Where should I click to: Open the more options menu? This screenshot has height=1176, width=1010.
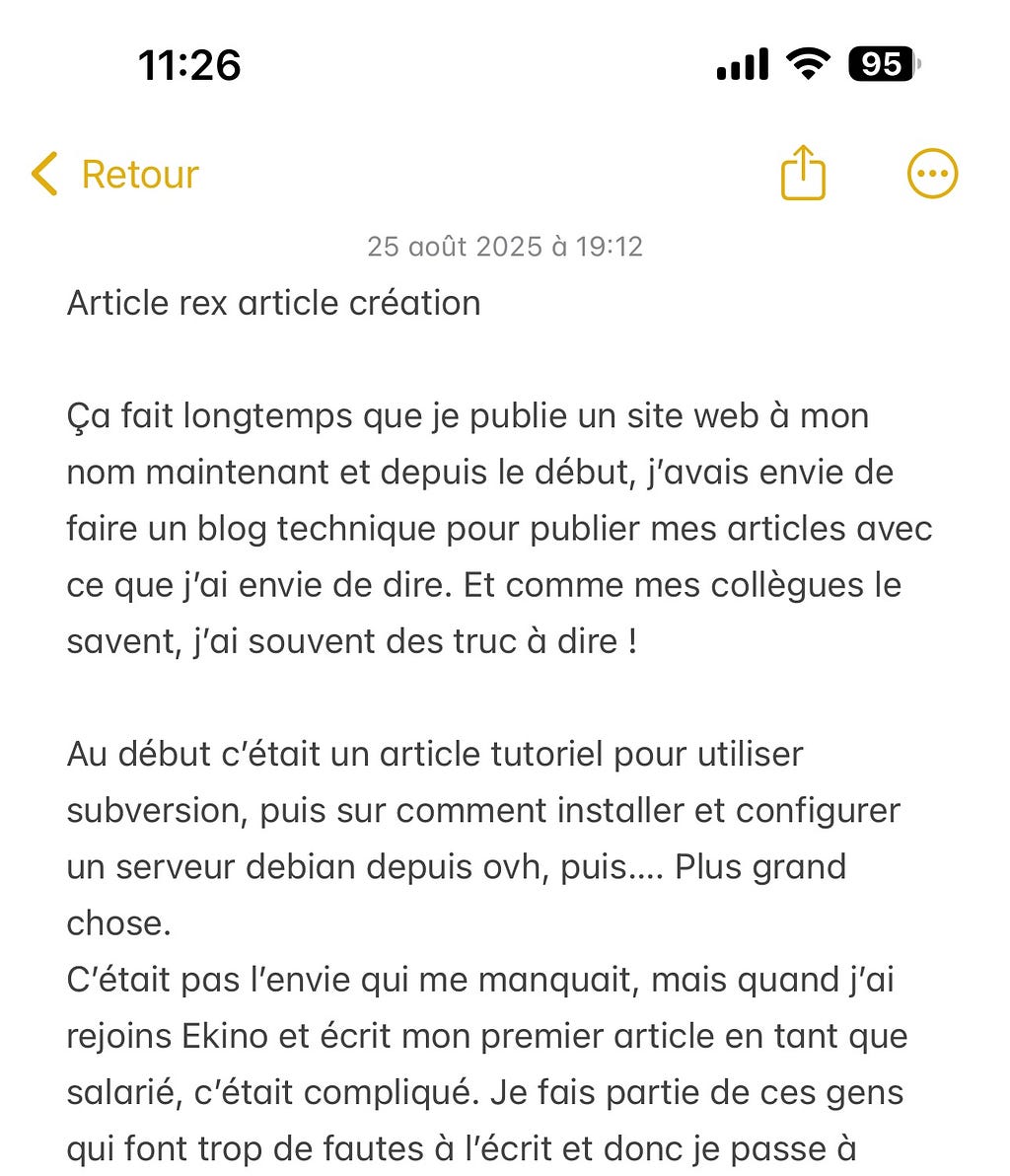(932, 174)
